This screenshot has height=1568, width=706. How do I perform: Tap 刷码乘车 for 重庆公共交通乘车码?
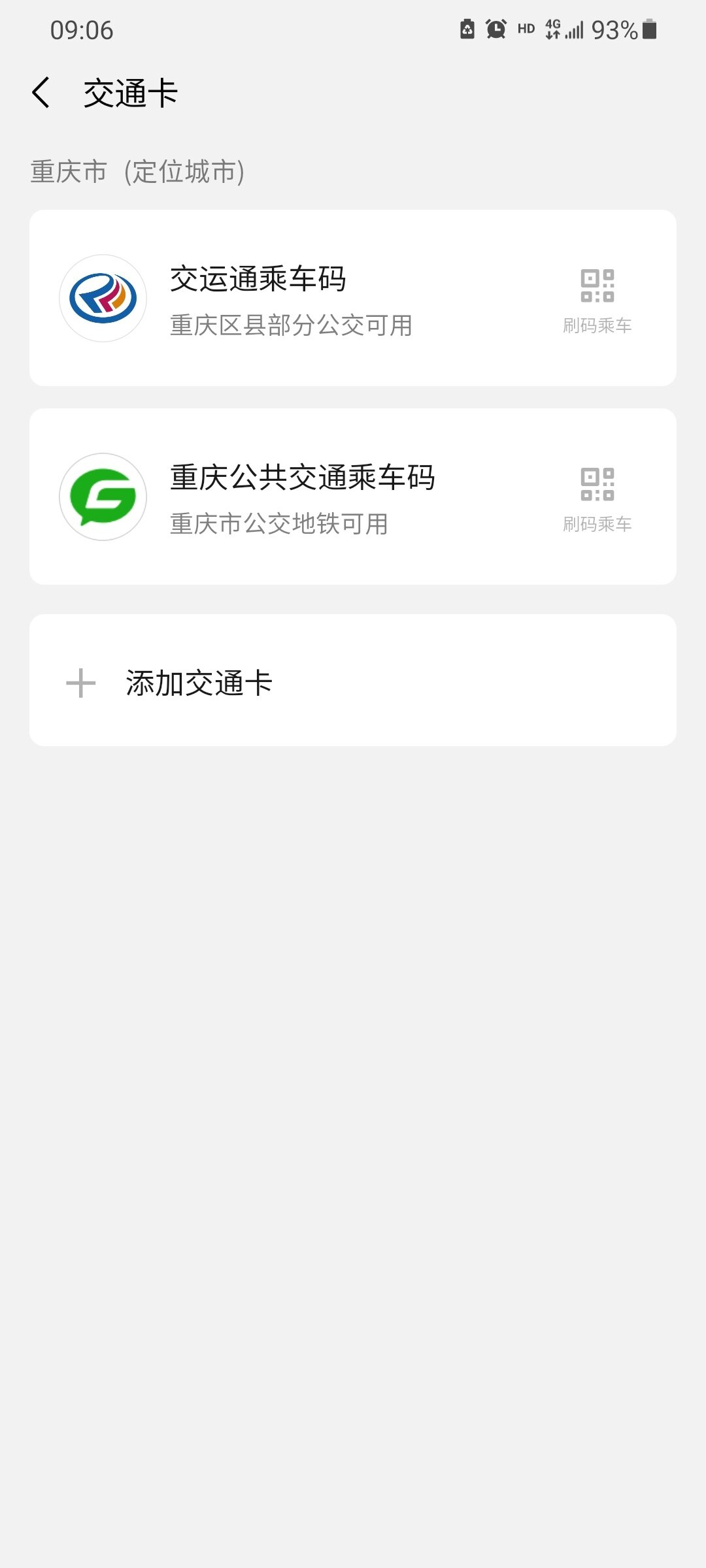pos(597,499)
